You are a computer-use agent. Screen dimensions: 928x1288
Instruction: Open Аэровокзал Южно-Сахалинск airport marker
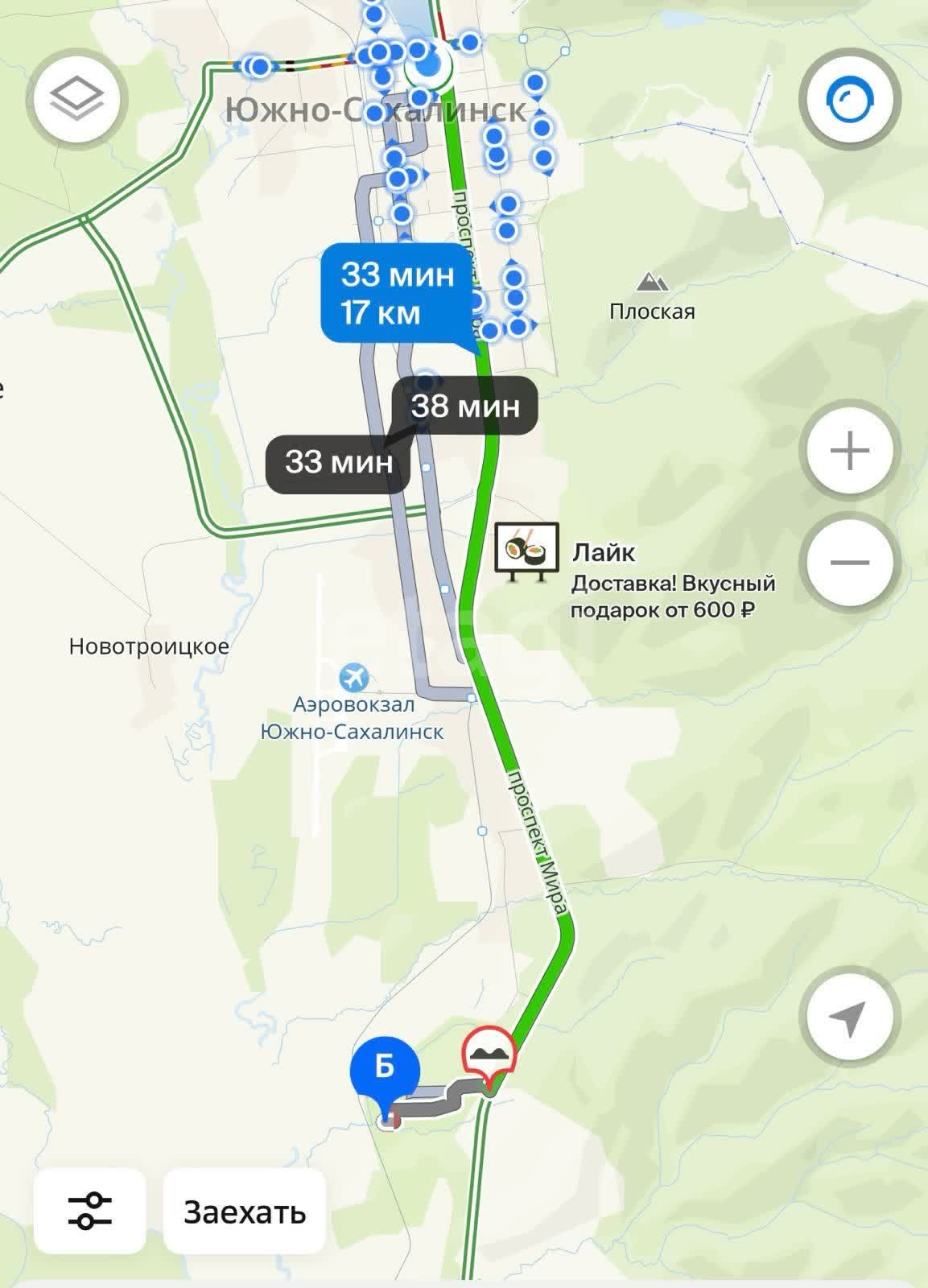pyautogui.click(x=353, y=678)
